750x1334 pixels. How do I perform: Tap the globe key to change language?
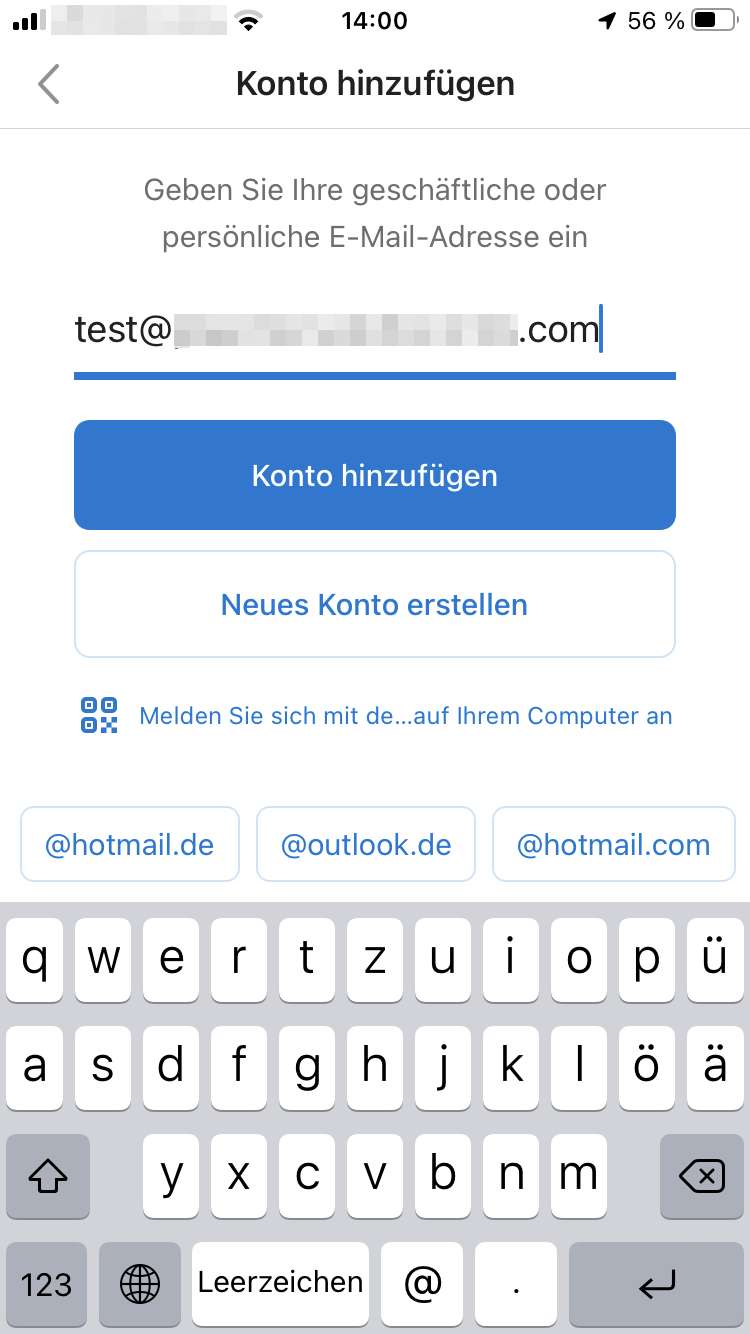pos(140,1284)
